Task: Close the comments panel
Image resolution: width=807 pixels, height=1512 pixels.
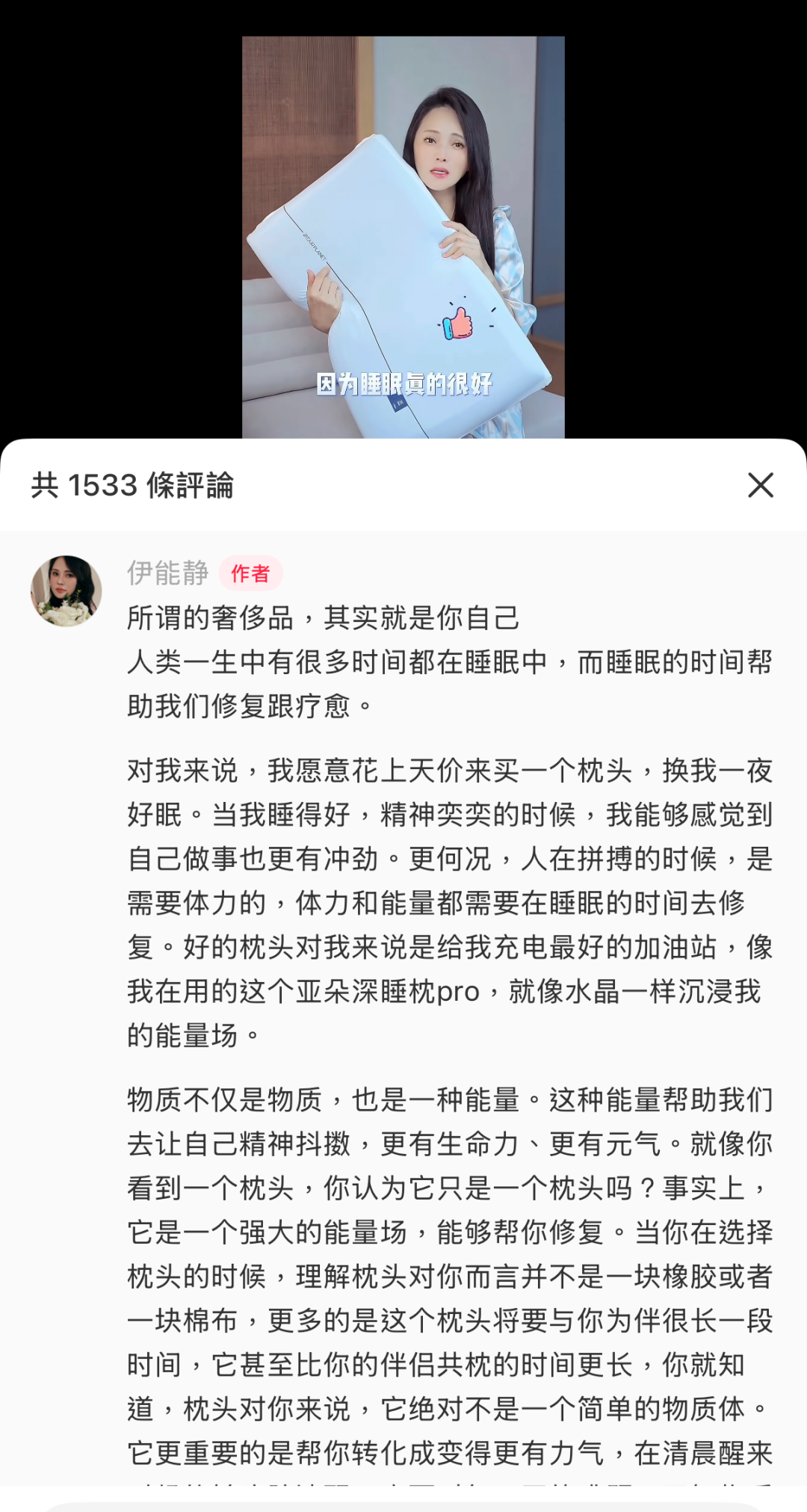Action: click(x=760, y=485)
